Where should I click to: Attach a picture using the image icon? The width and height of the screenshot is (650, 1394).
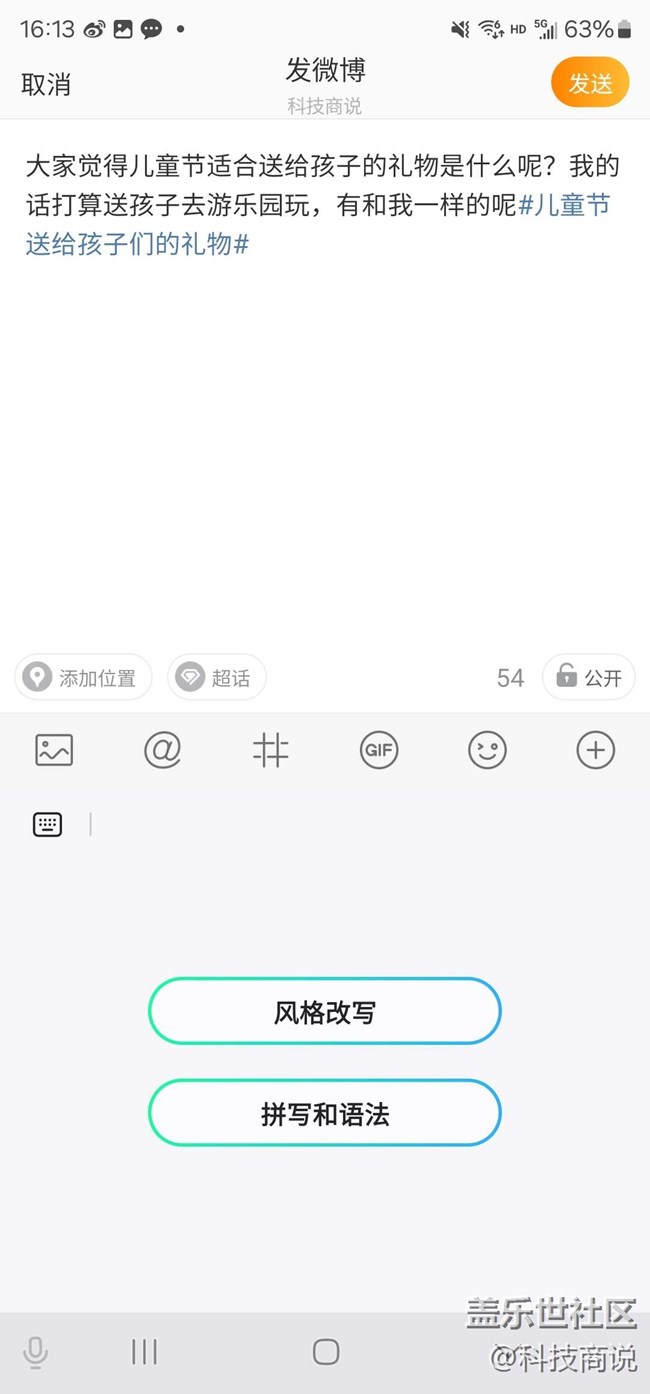54,750
